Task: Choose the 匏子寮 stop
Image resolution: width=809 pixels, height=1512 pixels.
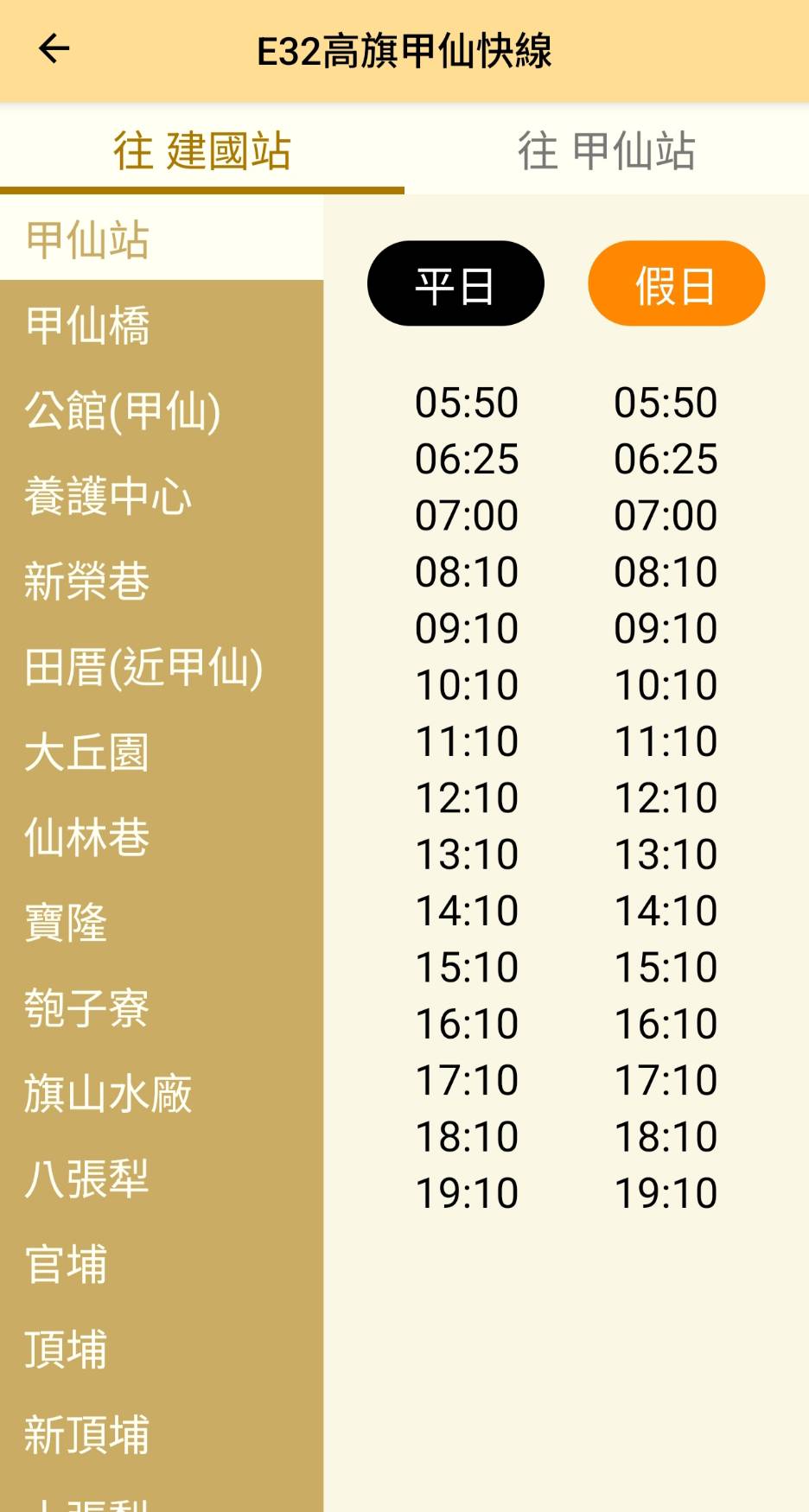Action: (x=162, y=1008)
